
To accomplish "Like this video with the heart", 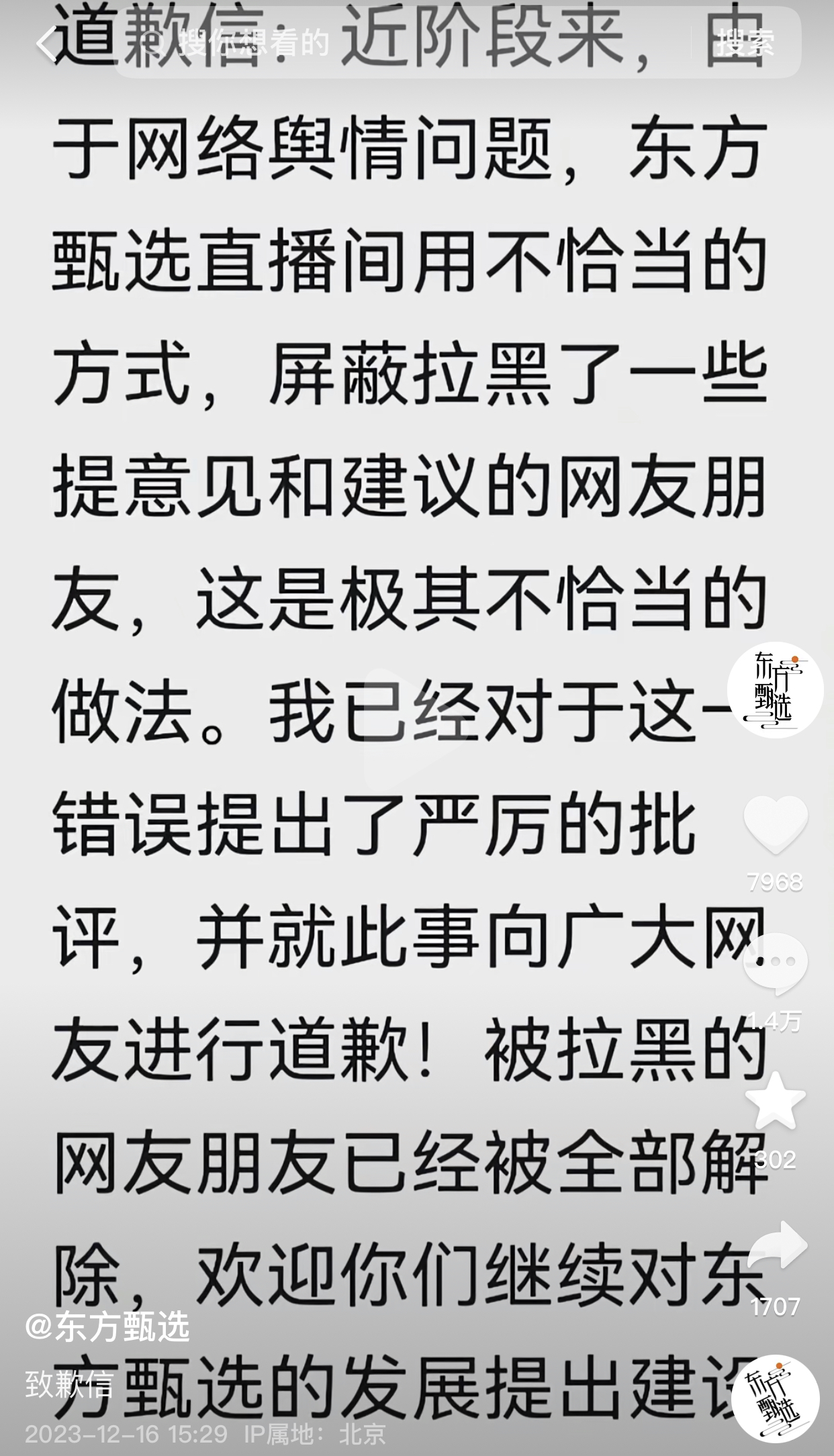I will pyautogui.click(x=775, y=824).
